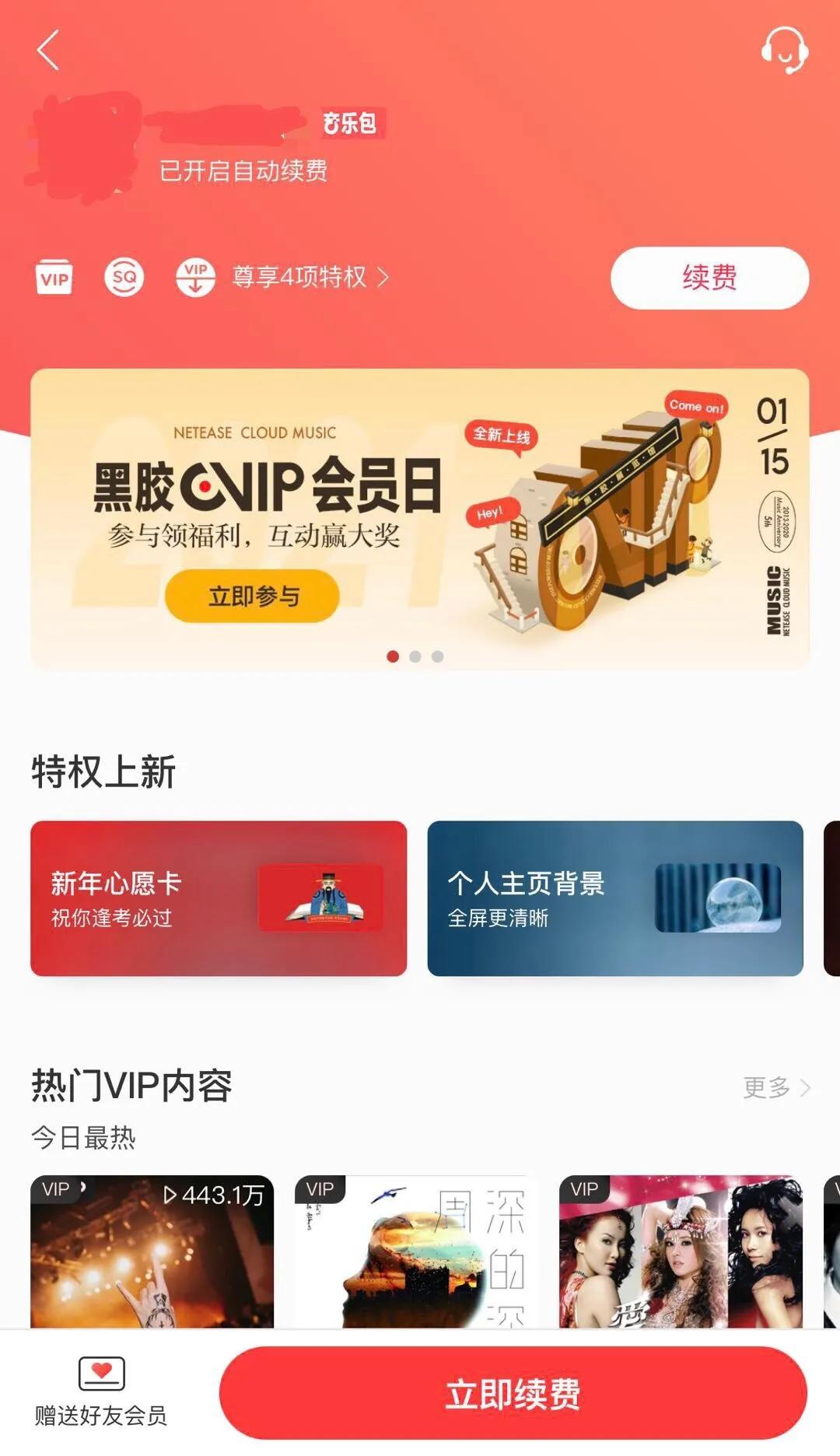Click the SQ audio quality icon
The height and width of the screenshot is (1456, 840).
(x=124, y=277)
